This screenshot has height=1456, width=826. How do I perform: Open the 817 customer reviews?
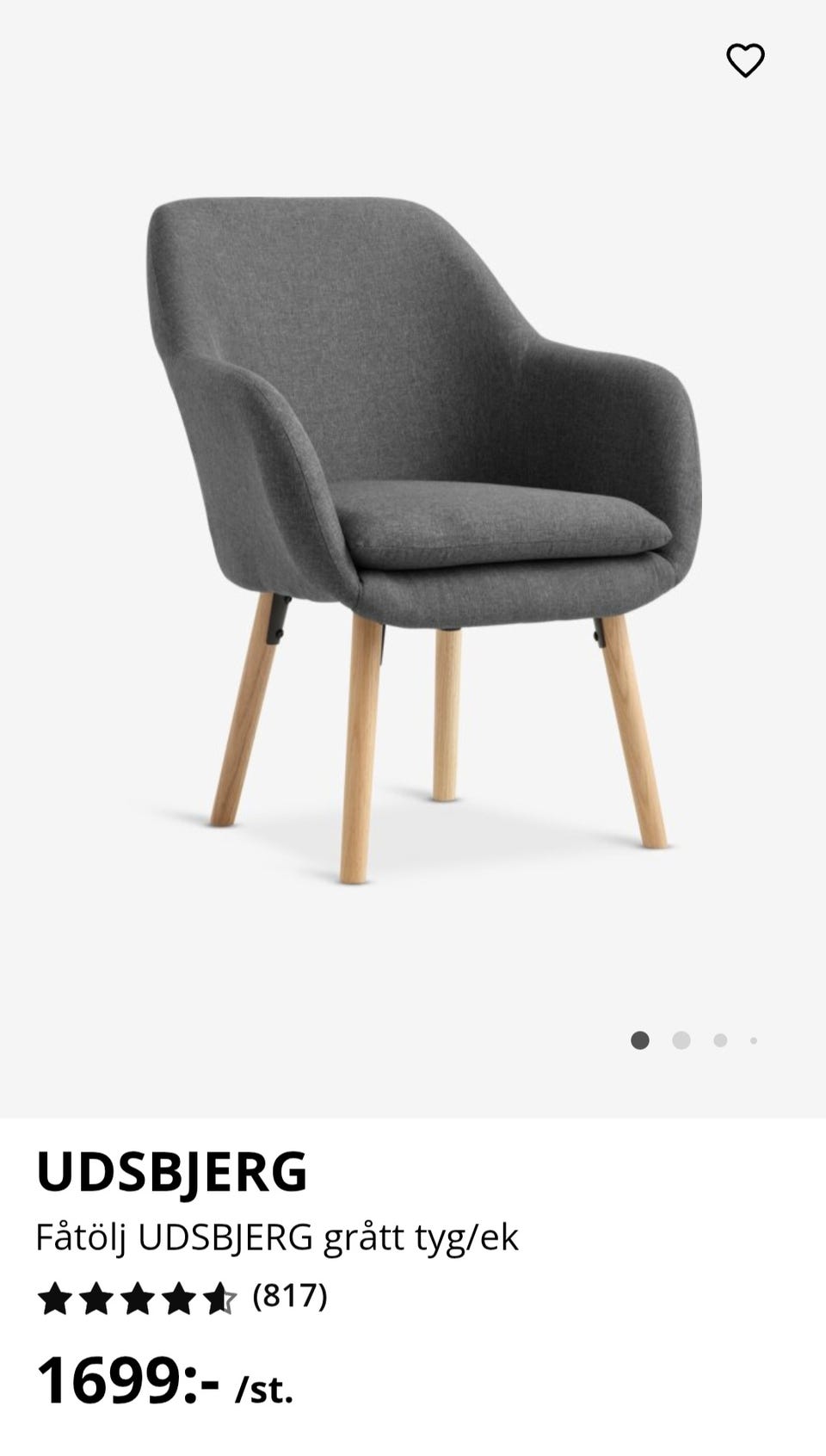(x=289, y=1295)
